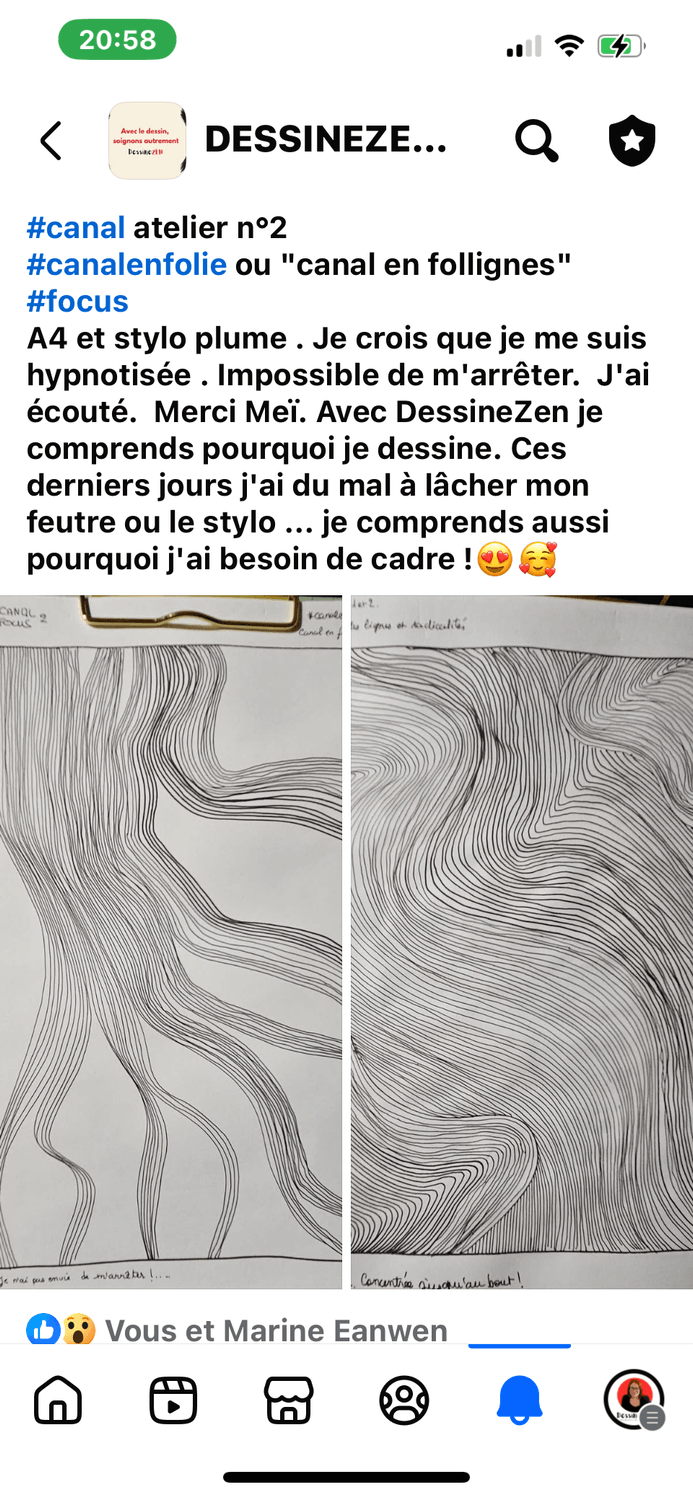Open the profile menu tab
This screenshot has height=1500, width=693.
(634, 1400)
